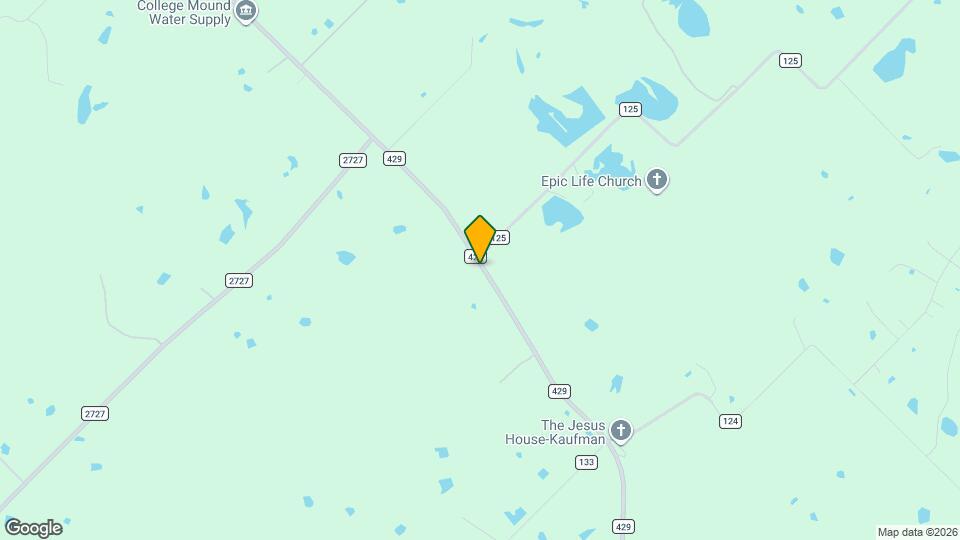Open College Mound Water Supply pin
This screenshot has height=540, width=960.
point(246,12)
